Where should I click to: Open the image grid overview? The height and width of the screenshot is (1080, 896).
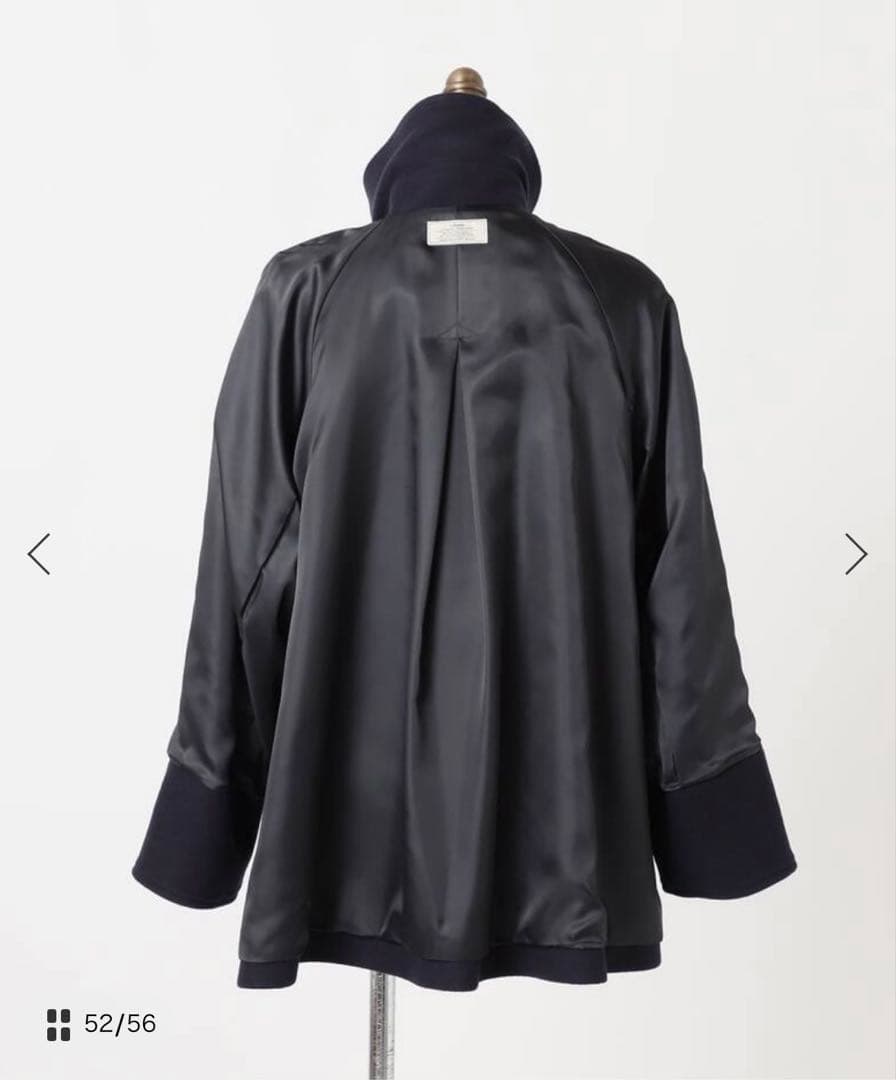pyautogui.click(x=59, y=1024)
